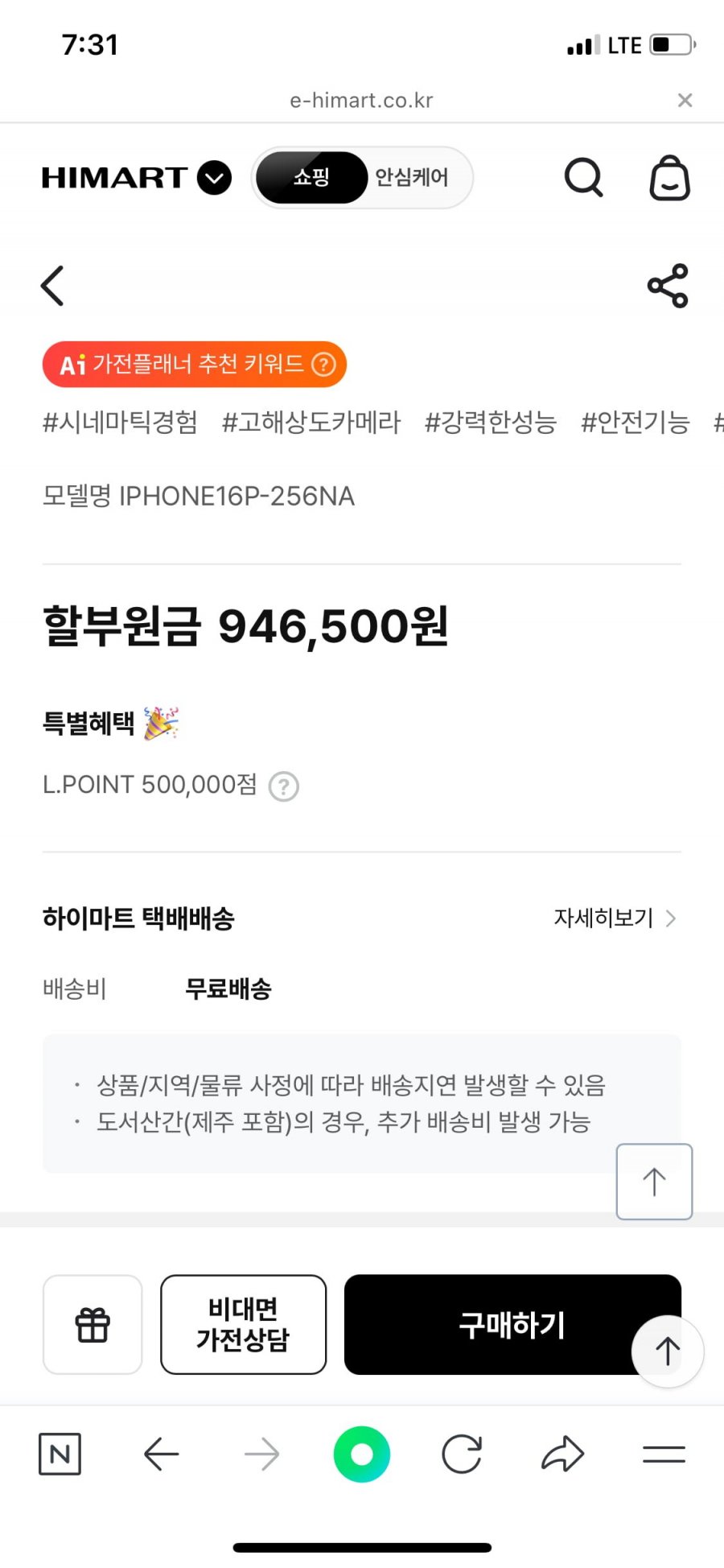Image resolution: width=724 pixels, height=1568 pixels.
Task: Close the in-app browser page
Action: [685, 100]
